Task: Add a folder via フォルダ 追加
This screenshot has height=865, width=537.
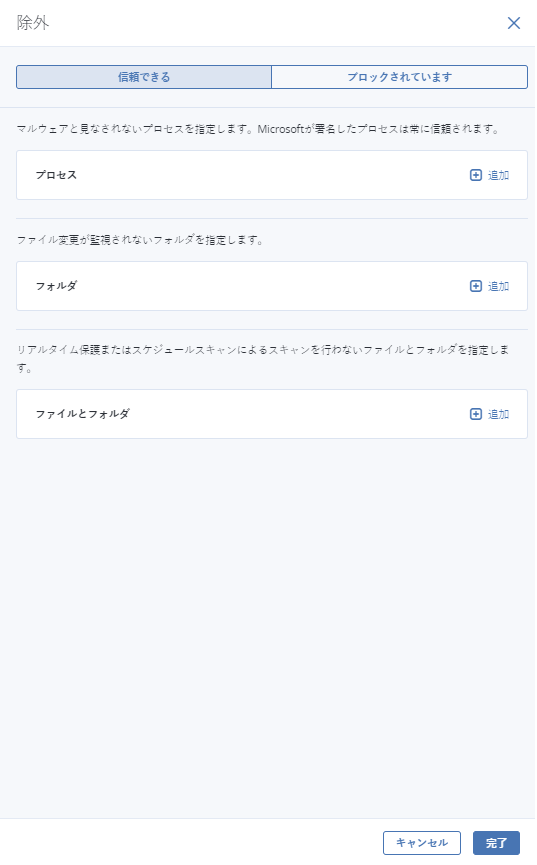Action: pos(490,286)
